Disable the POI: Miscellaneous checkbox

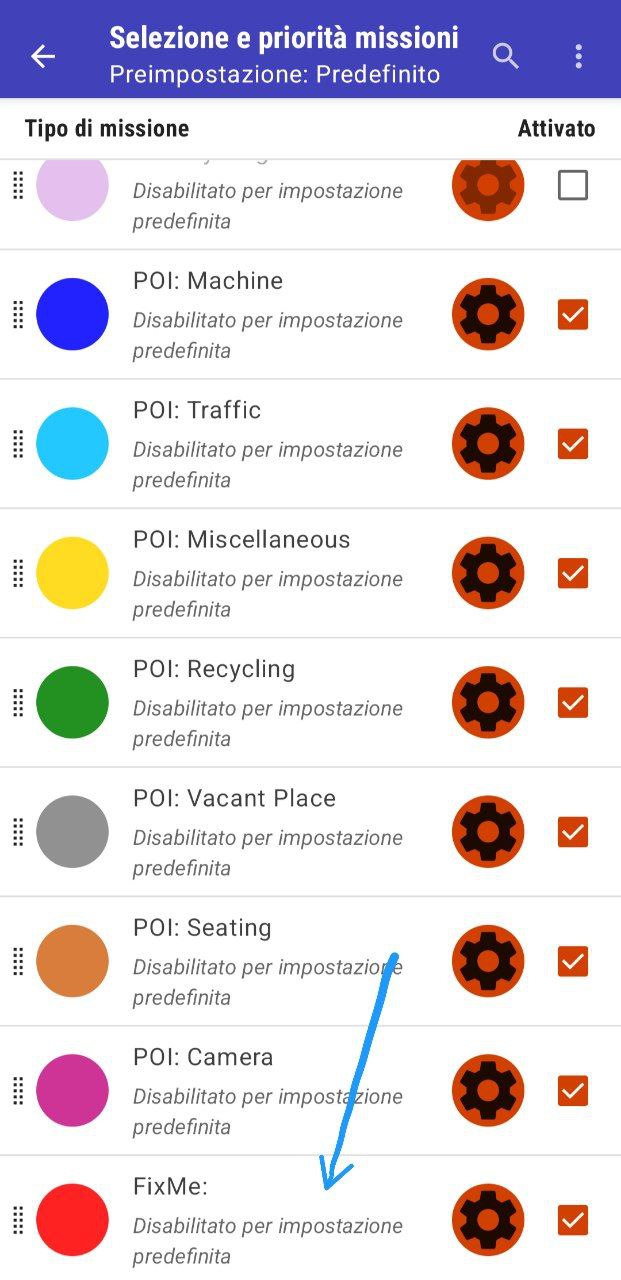pos(573,574)
